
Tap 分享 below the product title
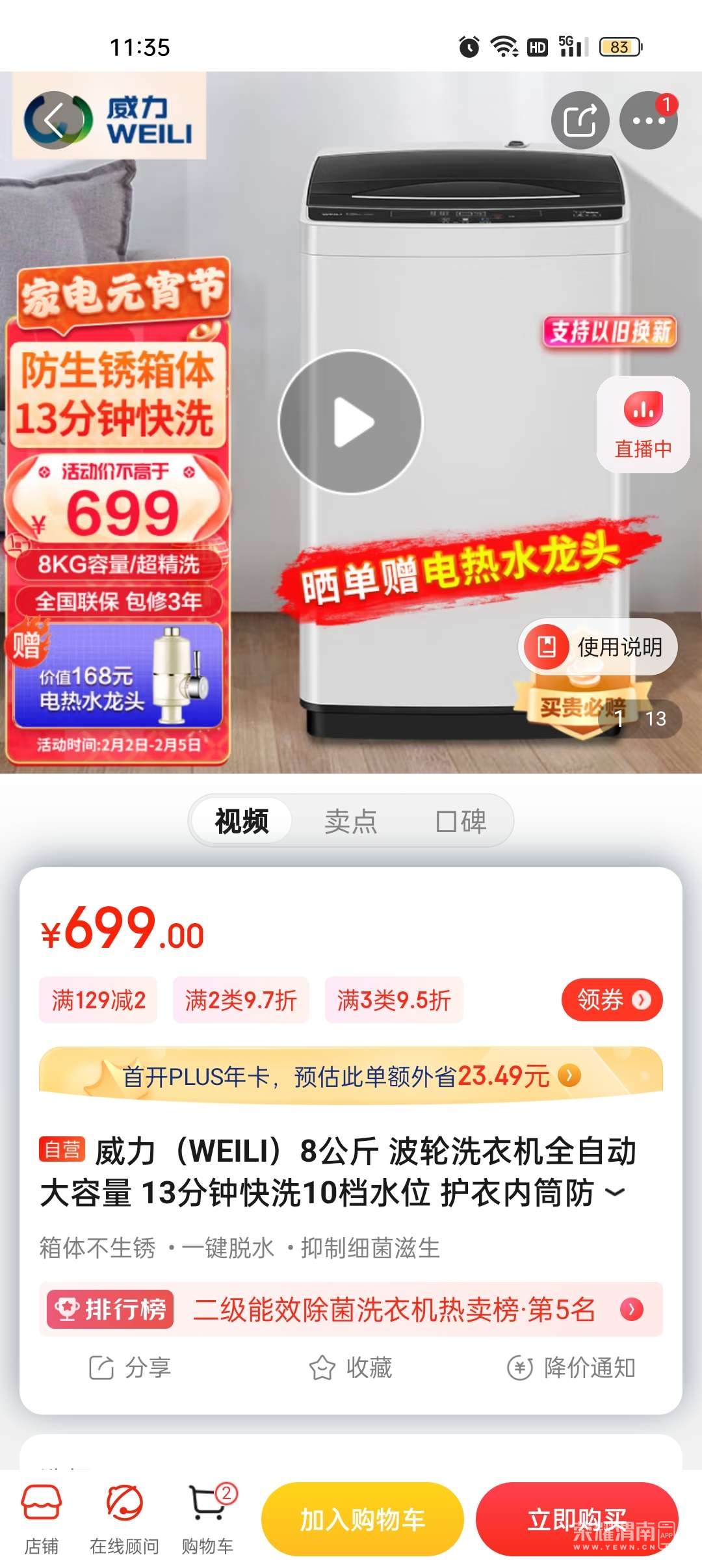[130, 1368]
